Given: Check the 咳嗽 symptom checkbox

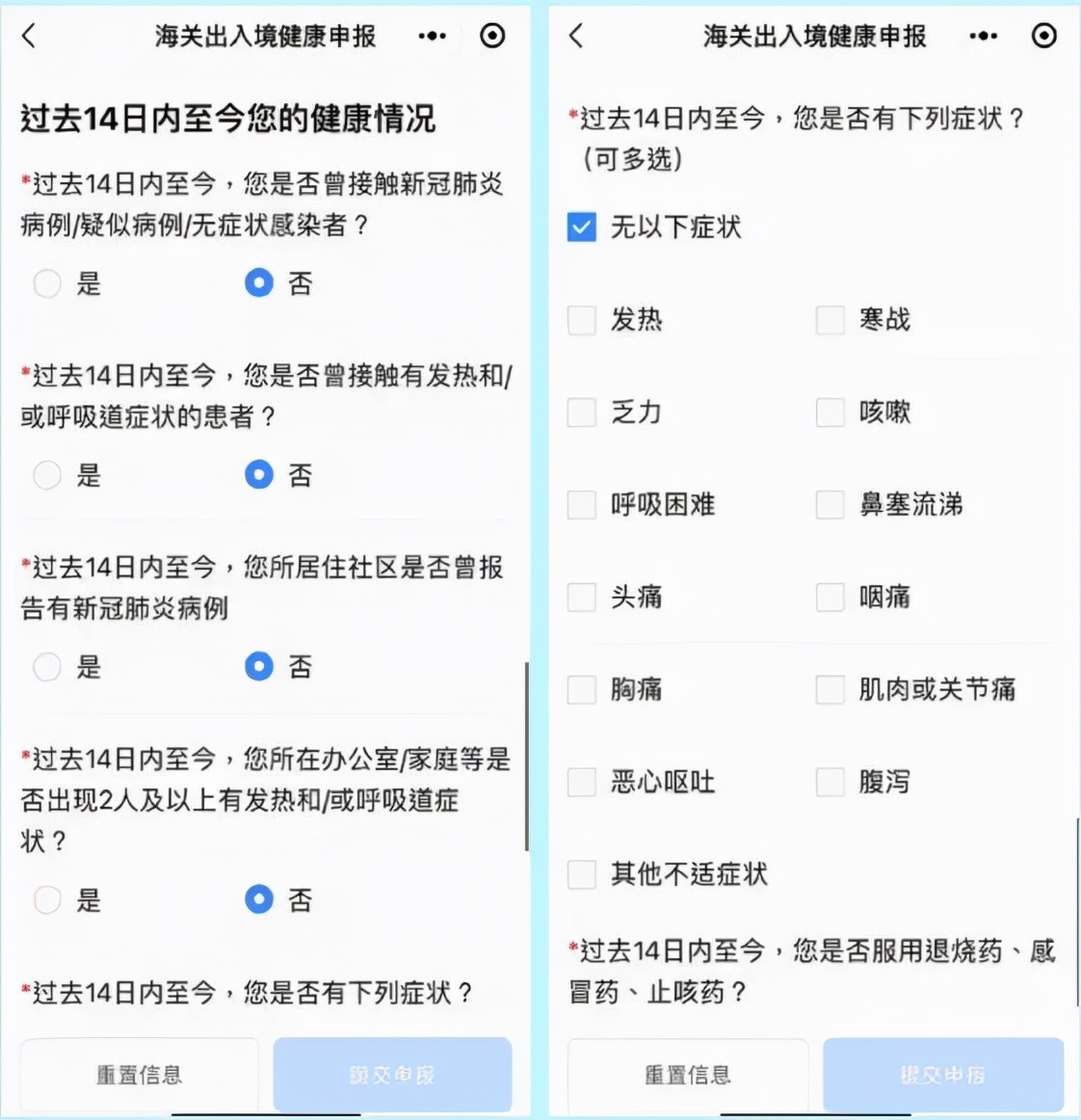Looking at the screenshot, I should [830, 413].
